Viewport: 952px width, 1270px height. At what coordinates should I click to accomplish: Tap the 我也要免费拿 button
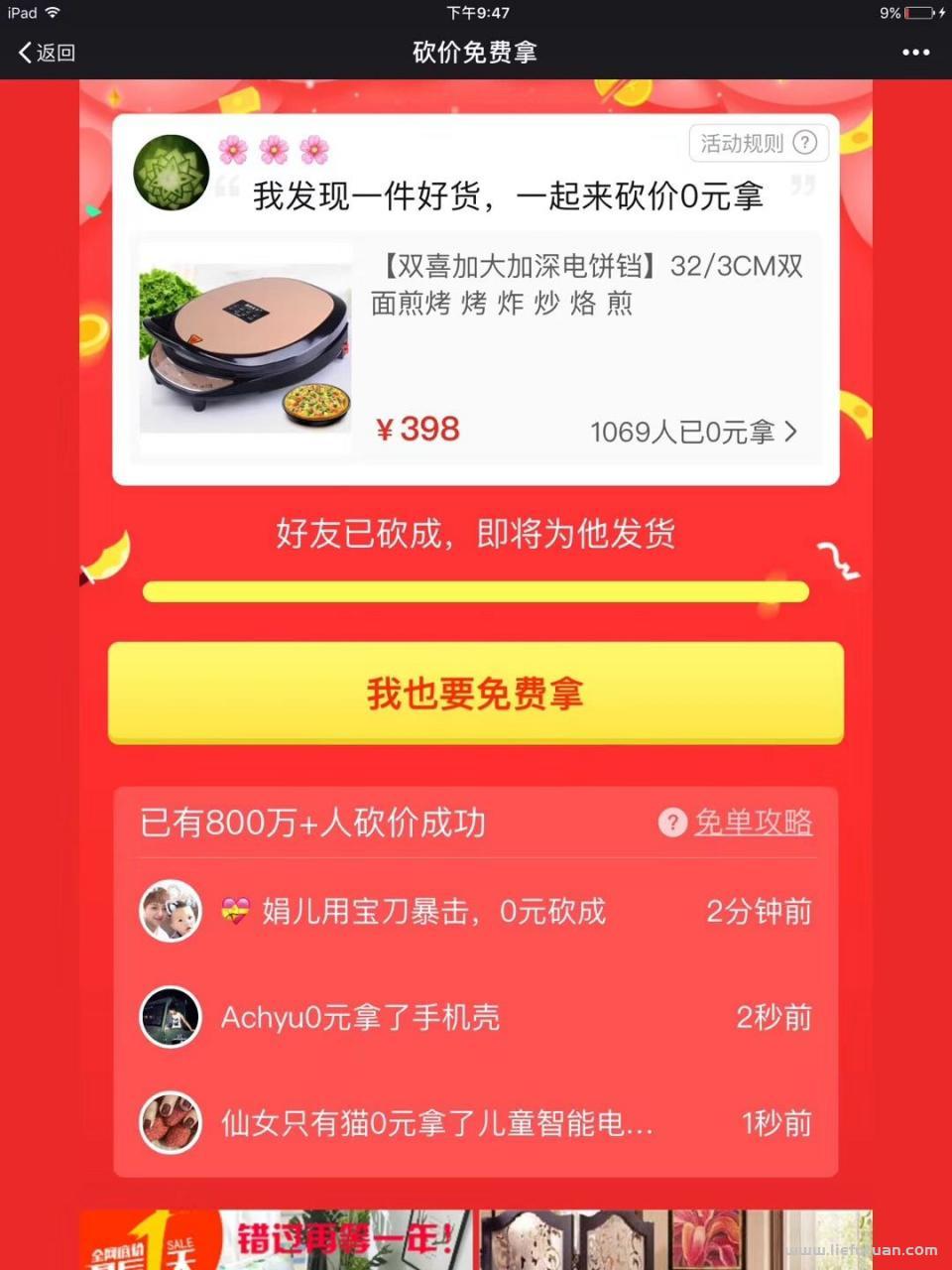[x=476, y=693]
